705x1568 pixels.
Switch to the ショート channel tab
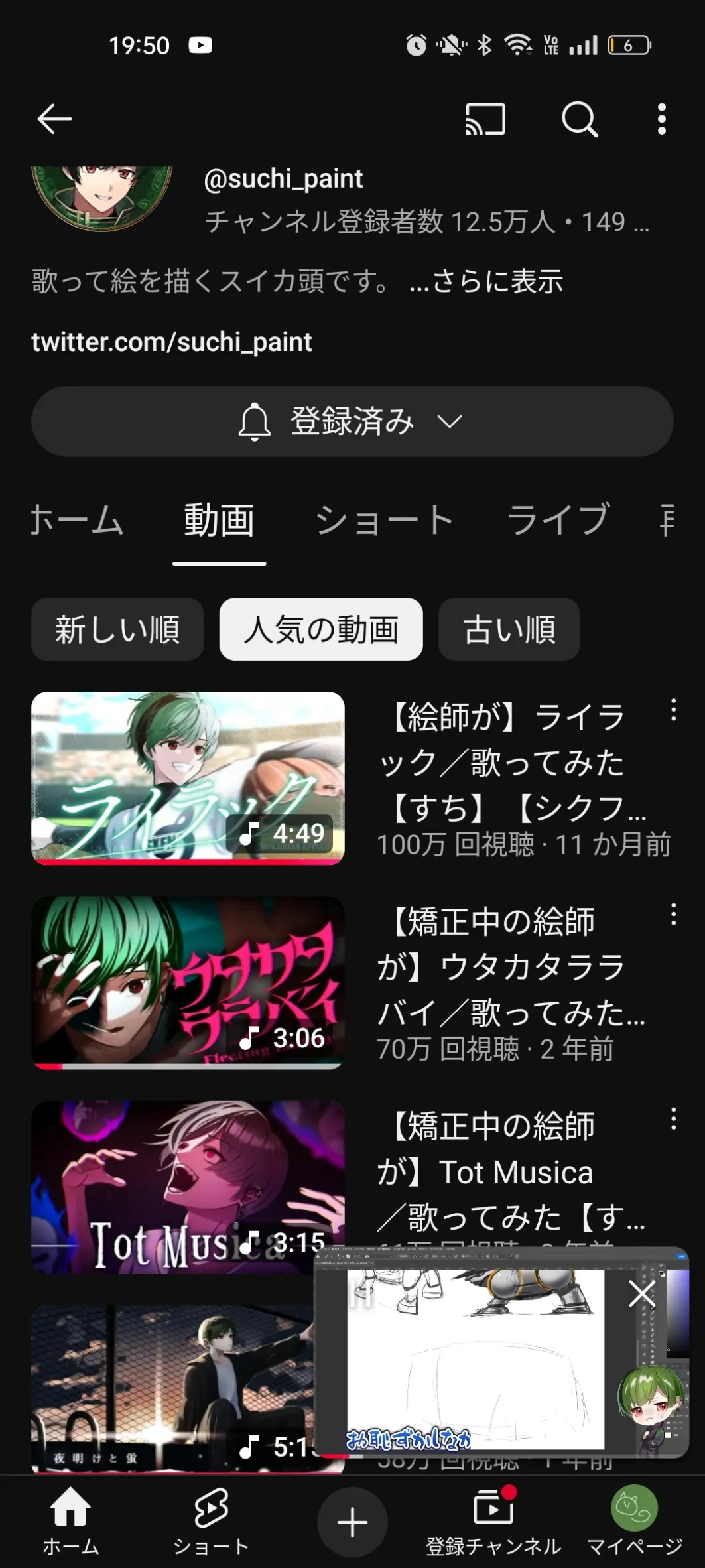pyautogui.click(x=384, y=519)
